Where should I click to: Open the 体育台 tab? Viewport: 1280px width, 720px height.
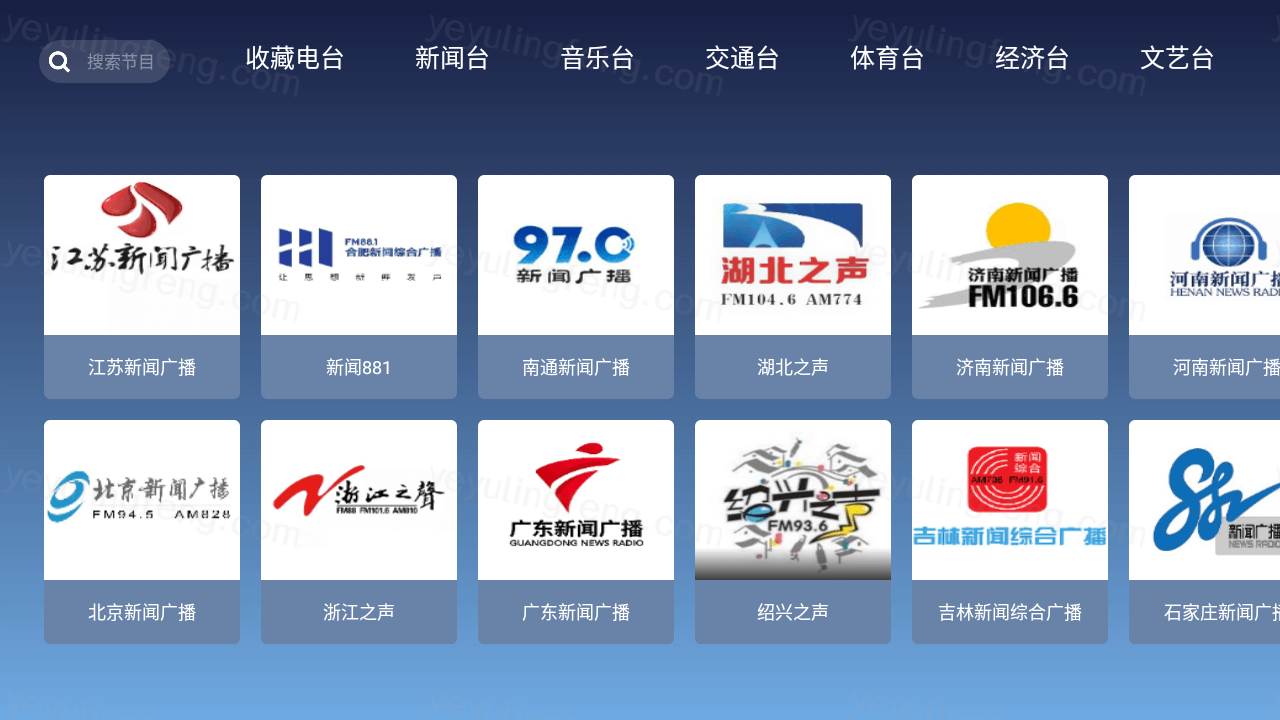tap(887, 58)
